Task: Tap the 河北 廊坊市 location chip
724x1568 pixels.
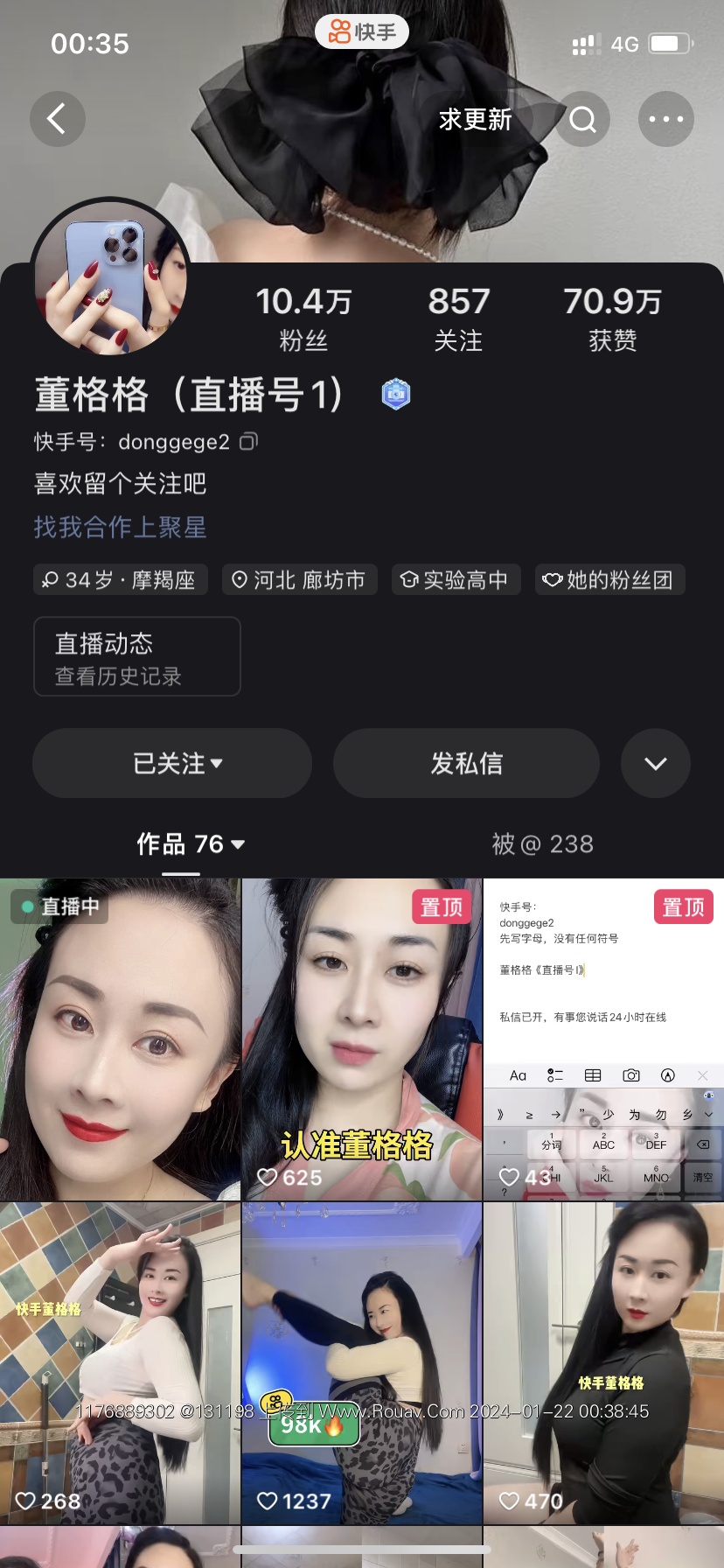Action: (x=299, y=579)
